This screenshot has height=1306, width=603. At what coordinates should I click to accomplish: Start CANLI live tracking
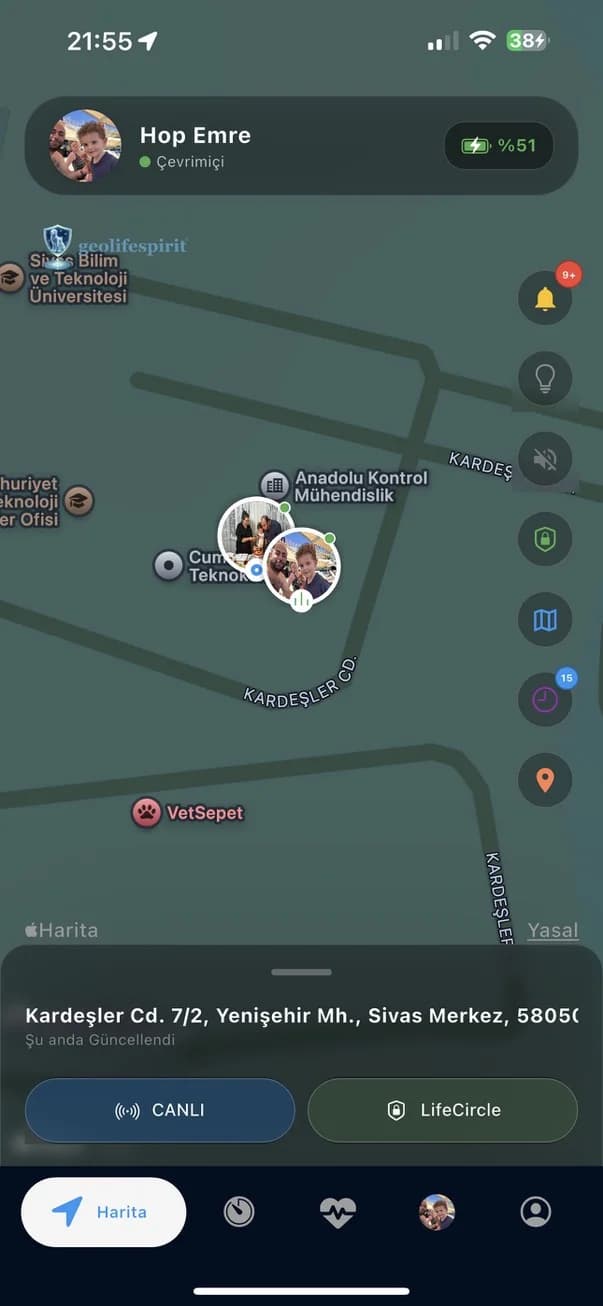(160, 1110)
